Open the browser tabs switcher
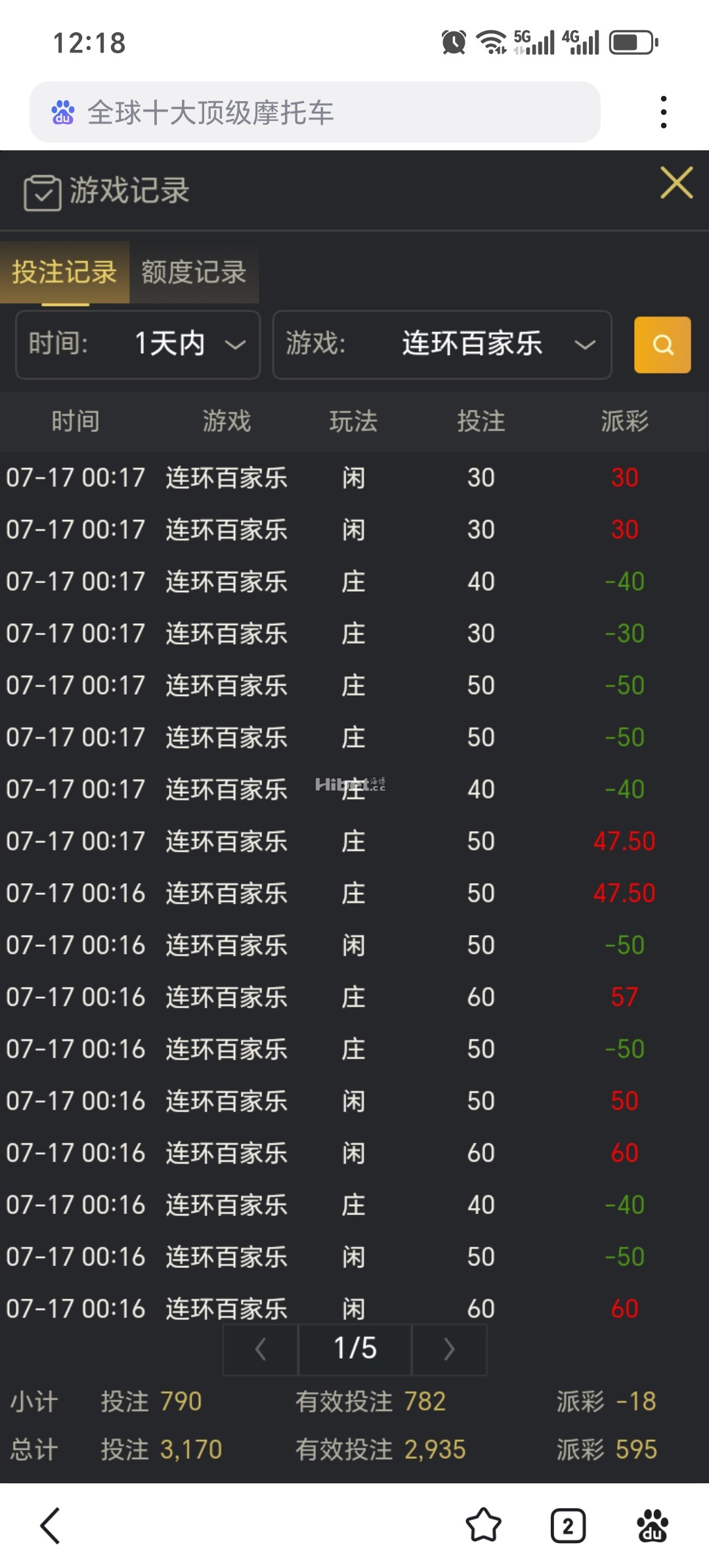The image size is (709, 1568). coord(568,1525)
